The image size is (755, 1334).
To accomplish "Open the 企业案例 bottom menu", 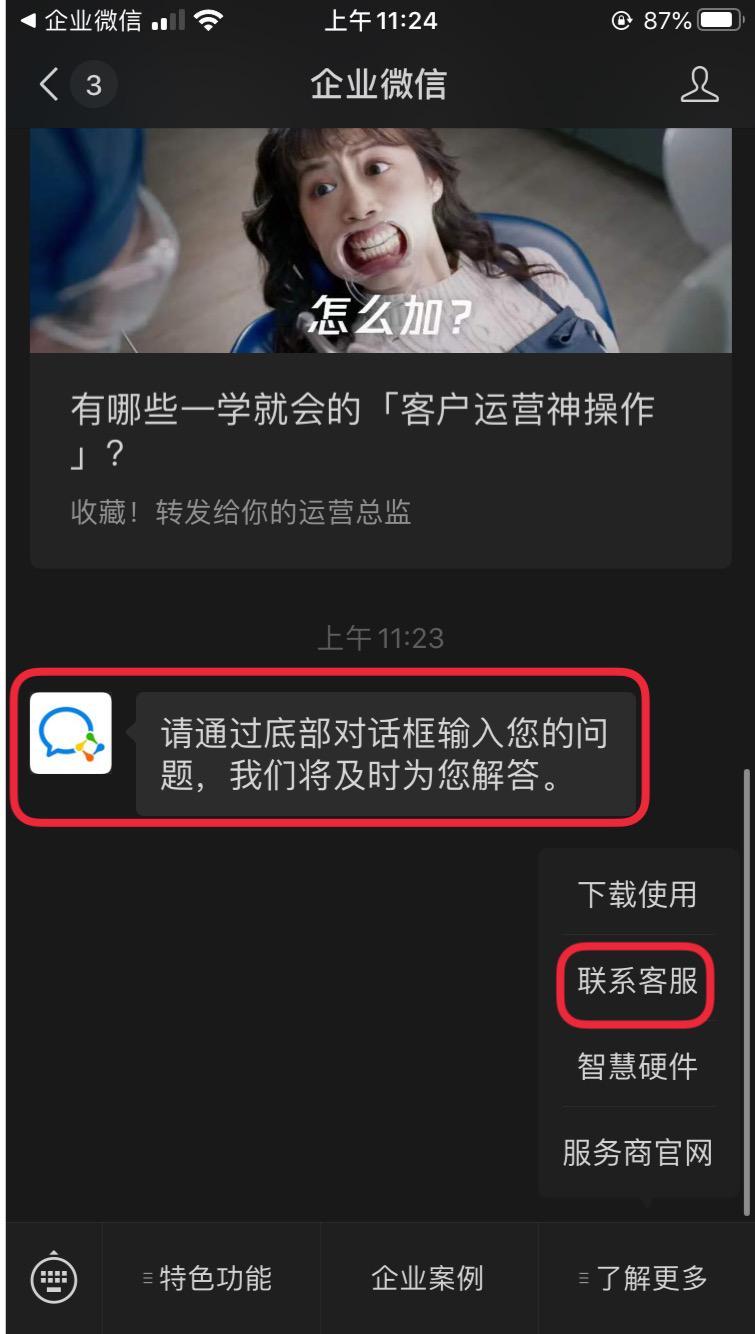I will click(428, 1278).
